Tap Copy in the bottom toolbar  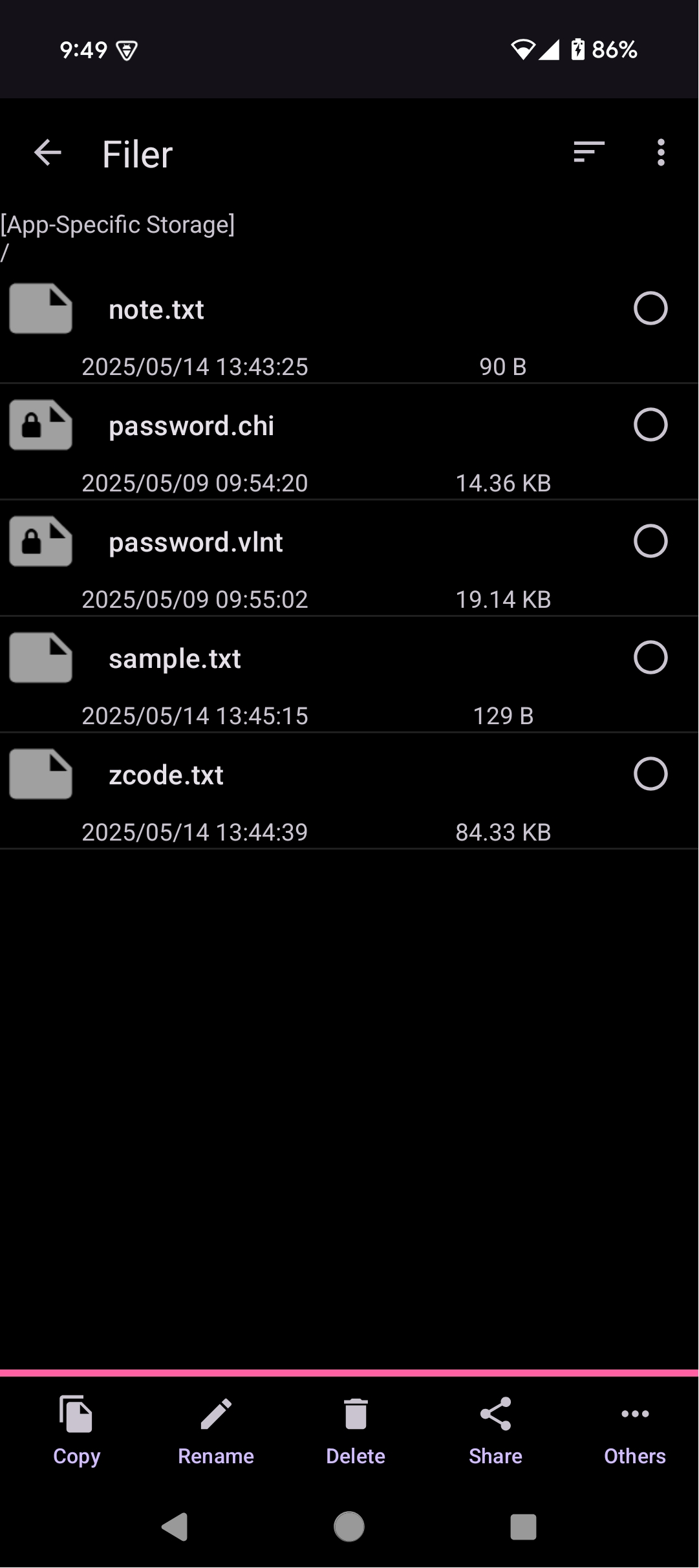pyautogui.click(x=76, y=1431)
